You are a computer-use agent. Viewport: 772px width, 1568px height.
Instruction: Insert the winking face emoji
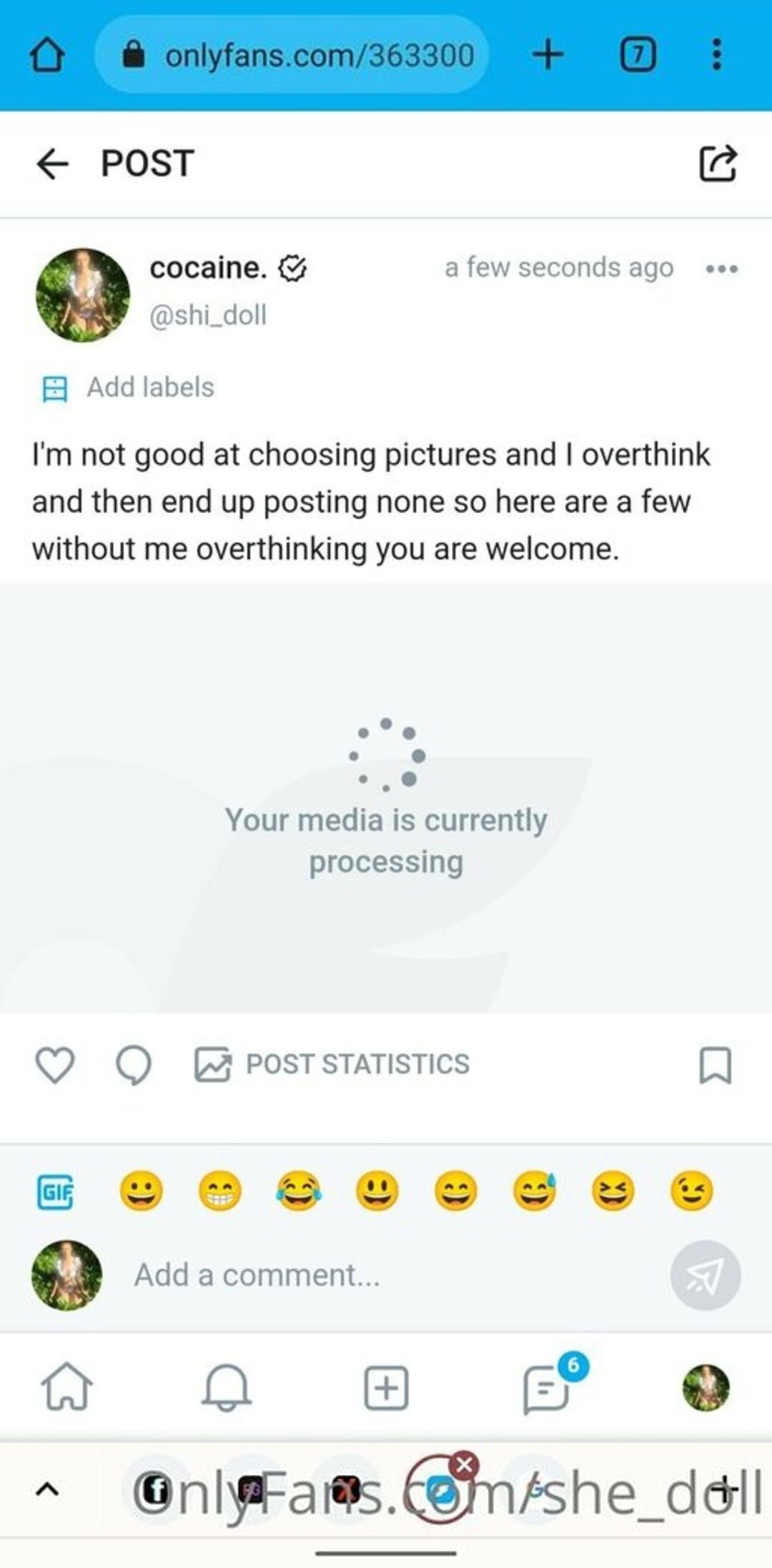pos(691,1191)
